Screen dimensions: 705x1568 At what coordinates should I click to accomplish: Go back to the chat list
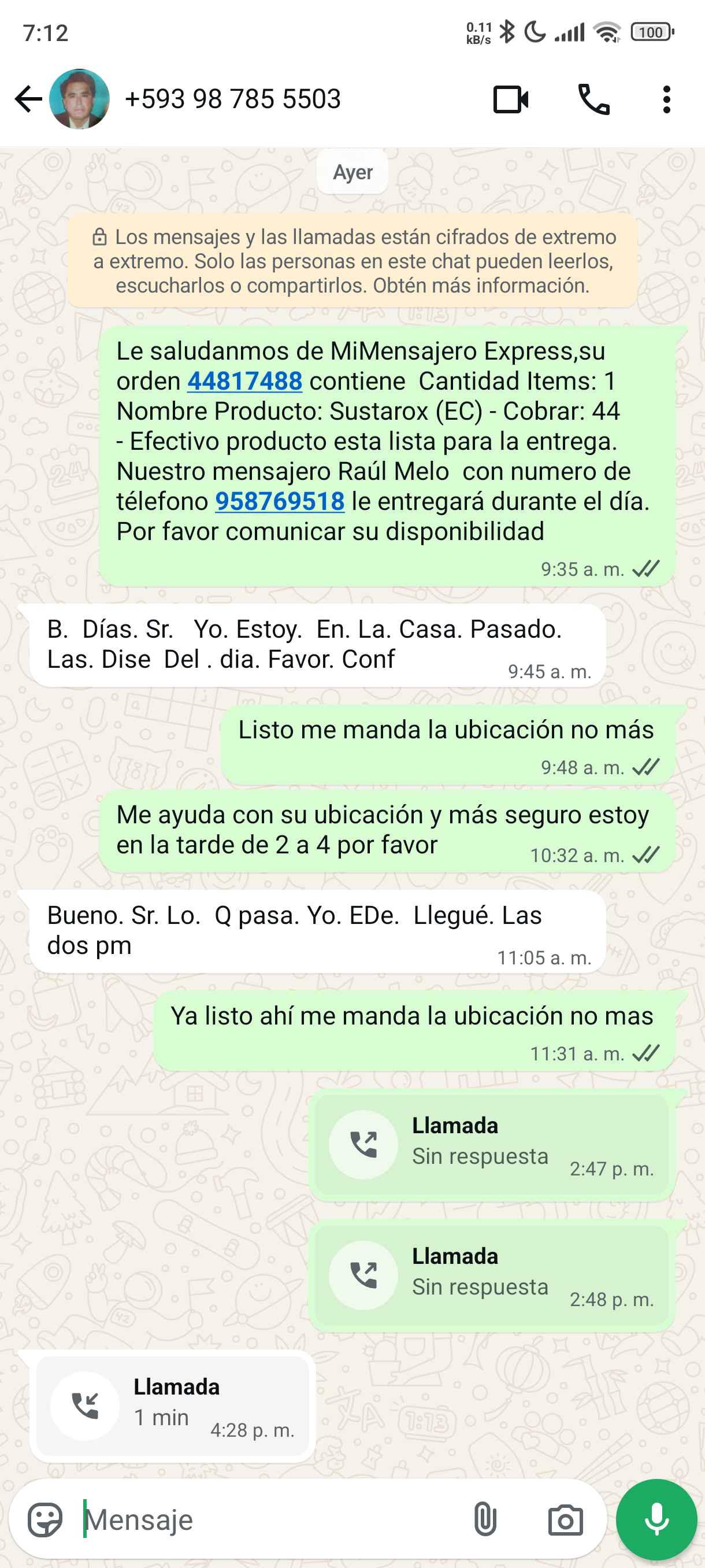pyautogui.click(x=28, y=99)
